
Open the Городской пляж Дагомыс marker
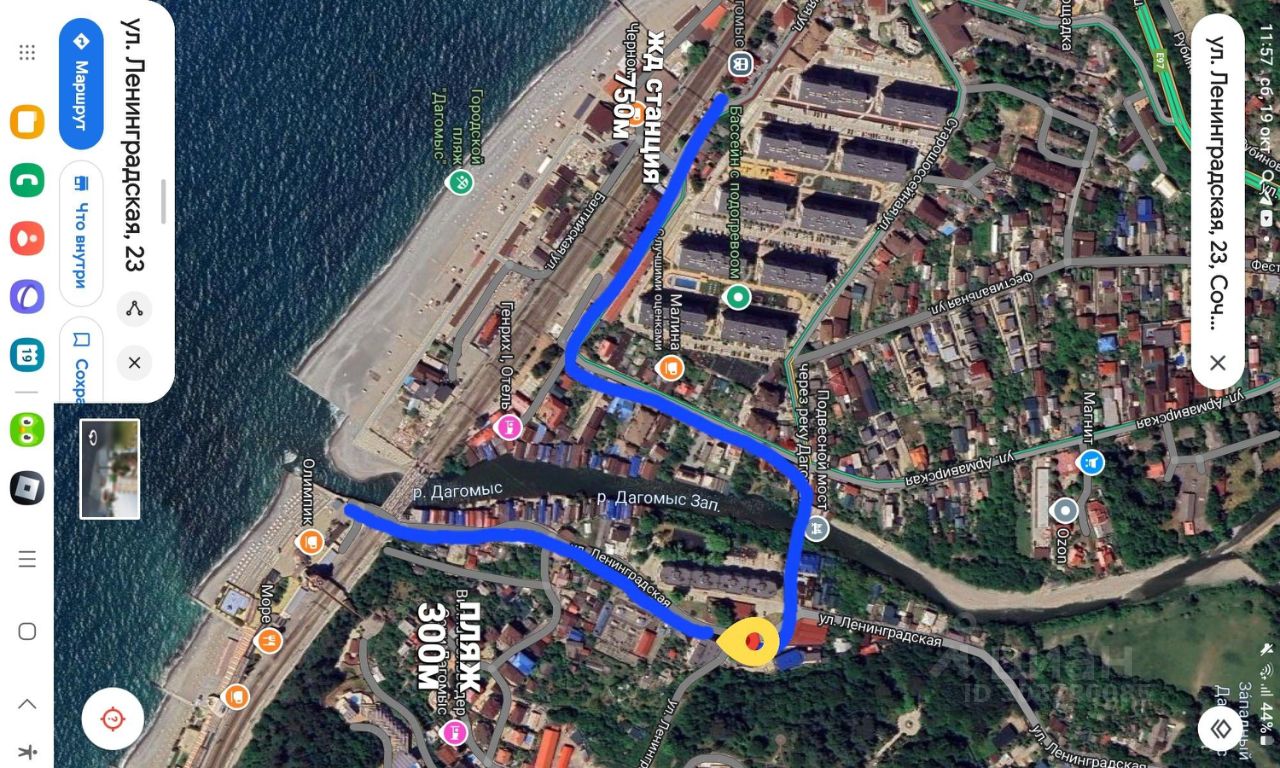(x=460, y=181)
